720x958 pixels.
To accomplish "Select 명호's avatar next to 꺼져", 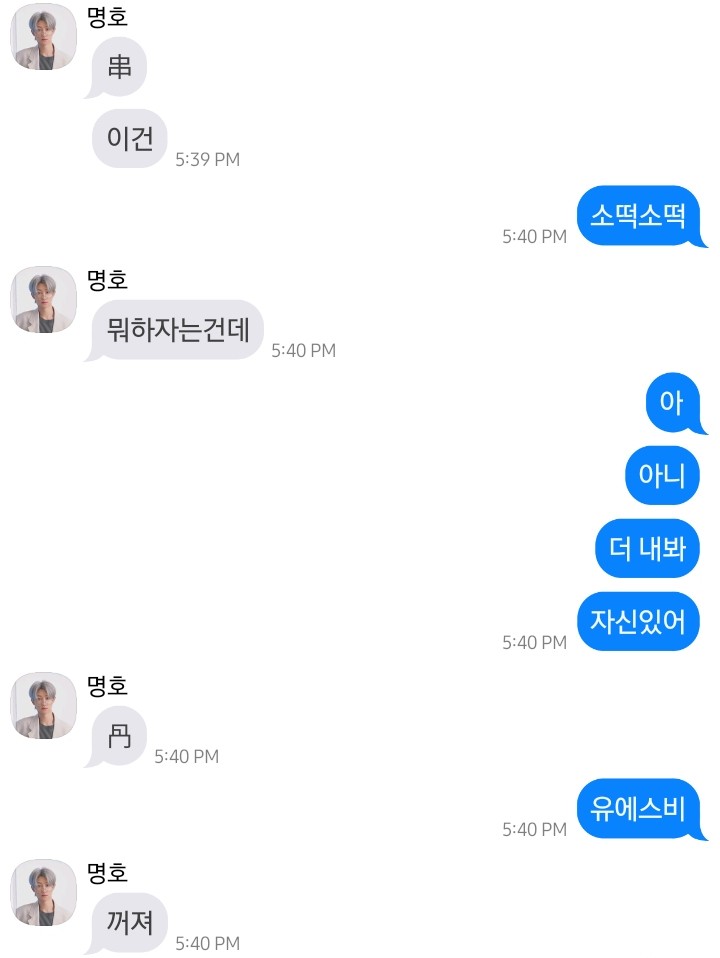I will pyautogui.click(x=44, y=892).
